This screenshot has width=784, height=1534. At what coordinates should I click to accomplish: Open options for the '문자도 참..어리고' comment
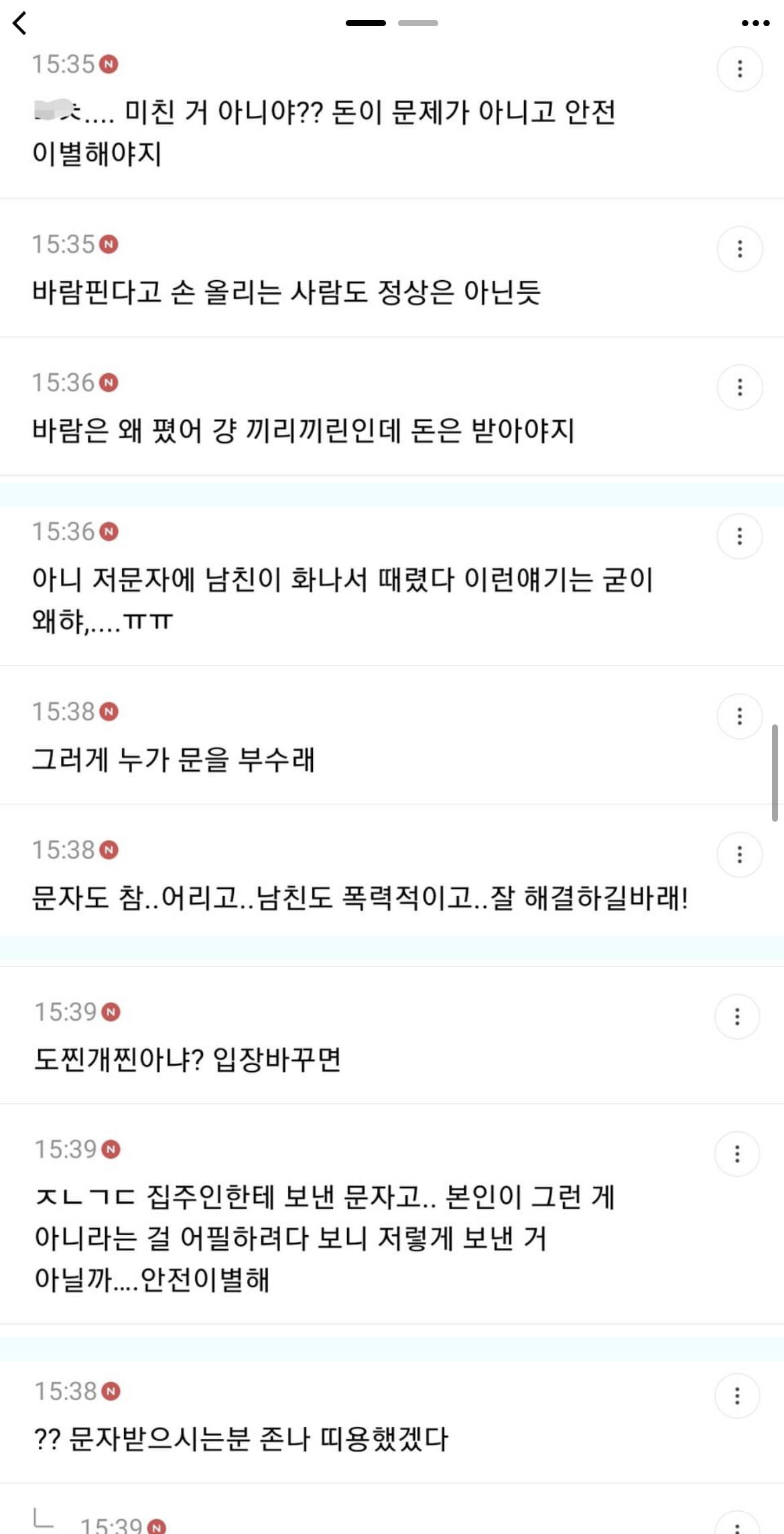point(740,854)
